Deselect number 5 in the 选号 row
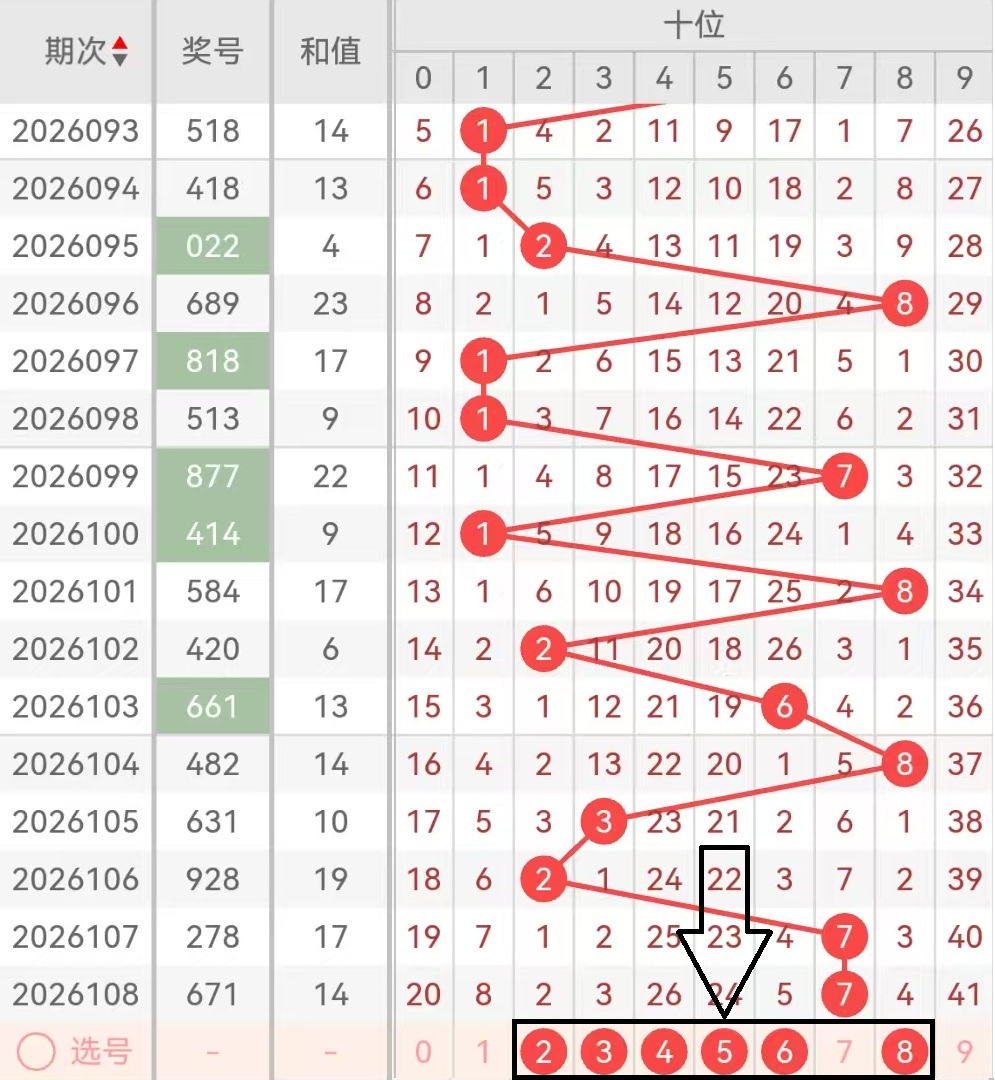The height and width of the screenshot is (1080, 995). point(724,1052)
